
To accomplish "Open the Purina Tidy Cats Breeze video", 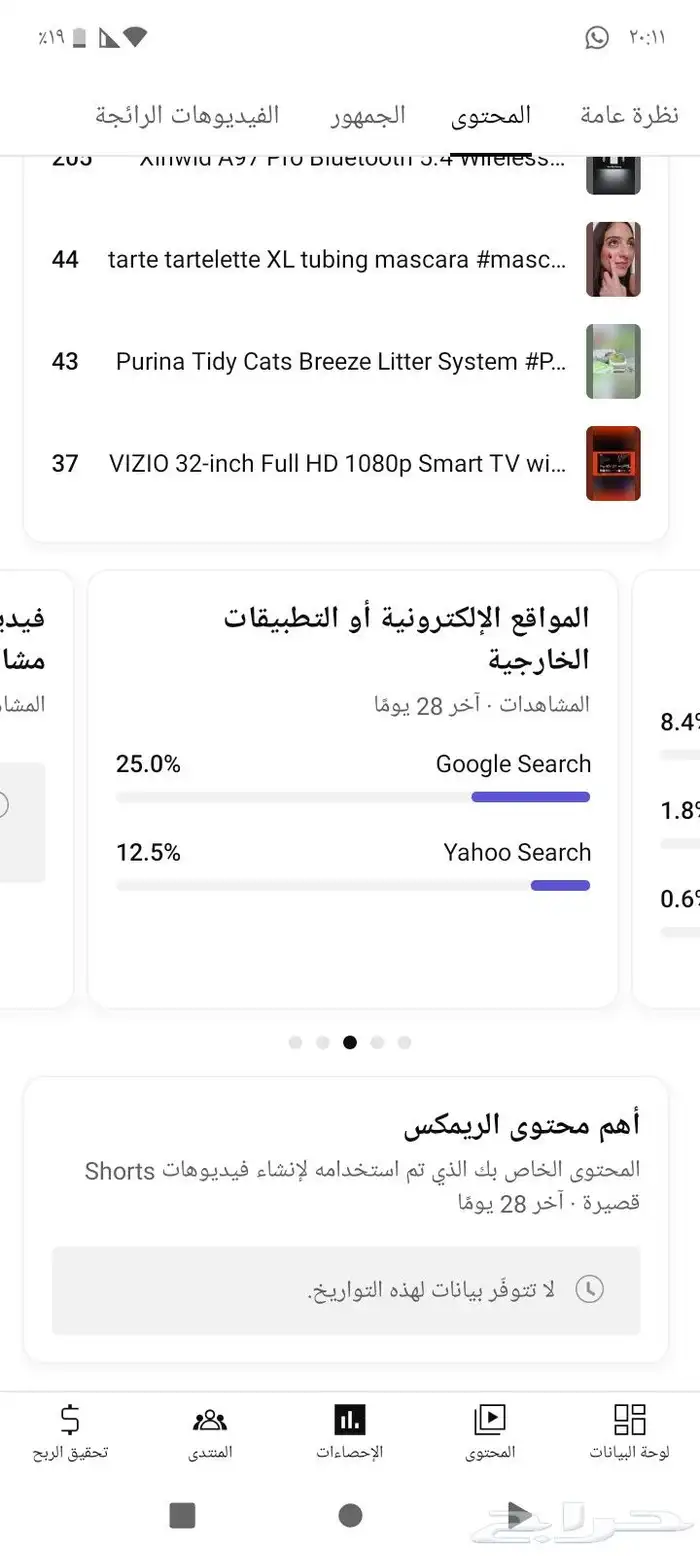I will tap(340, 362).
